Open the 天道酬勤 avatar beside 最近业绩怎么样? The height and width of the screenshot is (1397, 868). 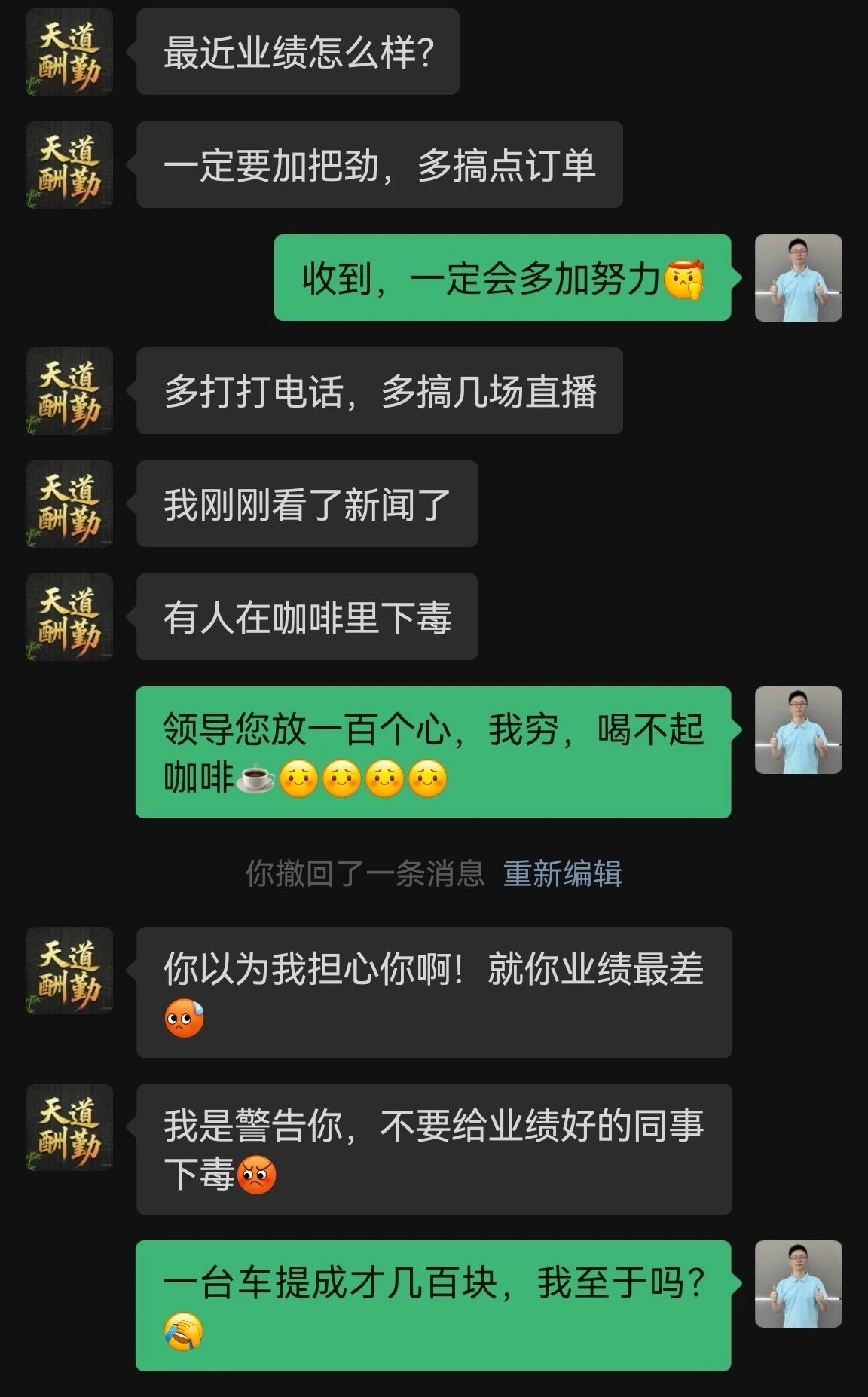pyautogui.click(x=69, y=52)
